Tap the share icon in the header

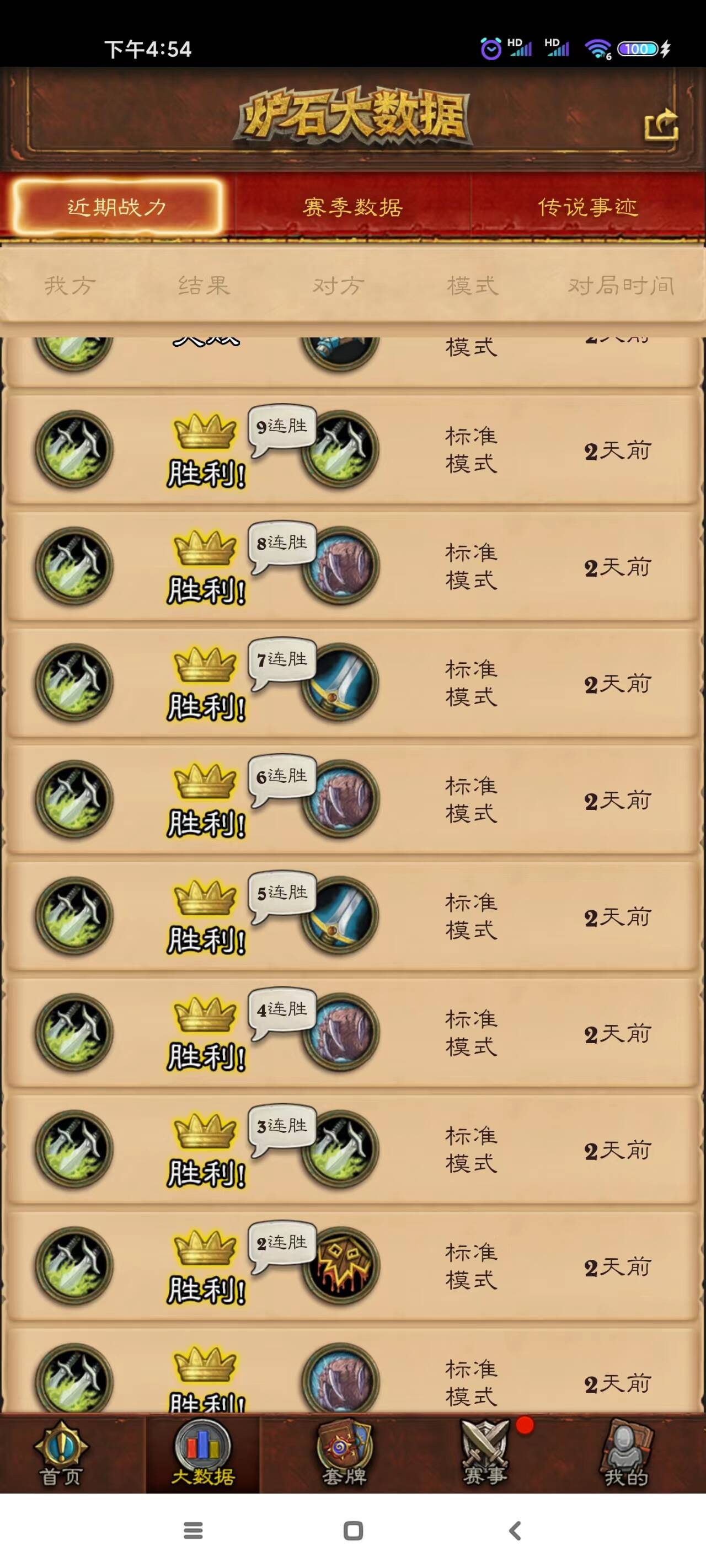pos(661,124)
